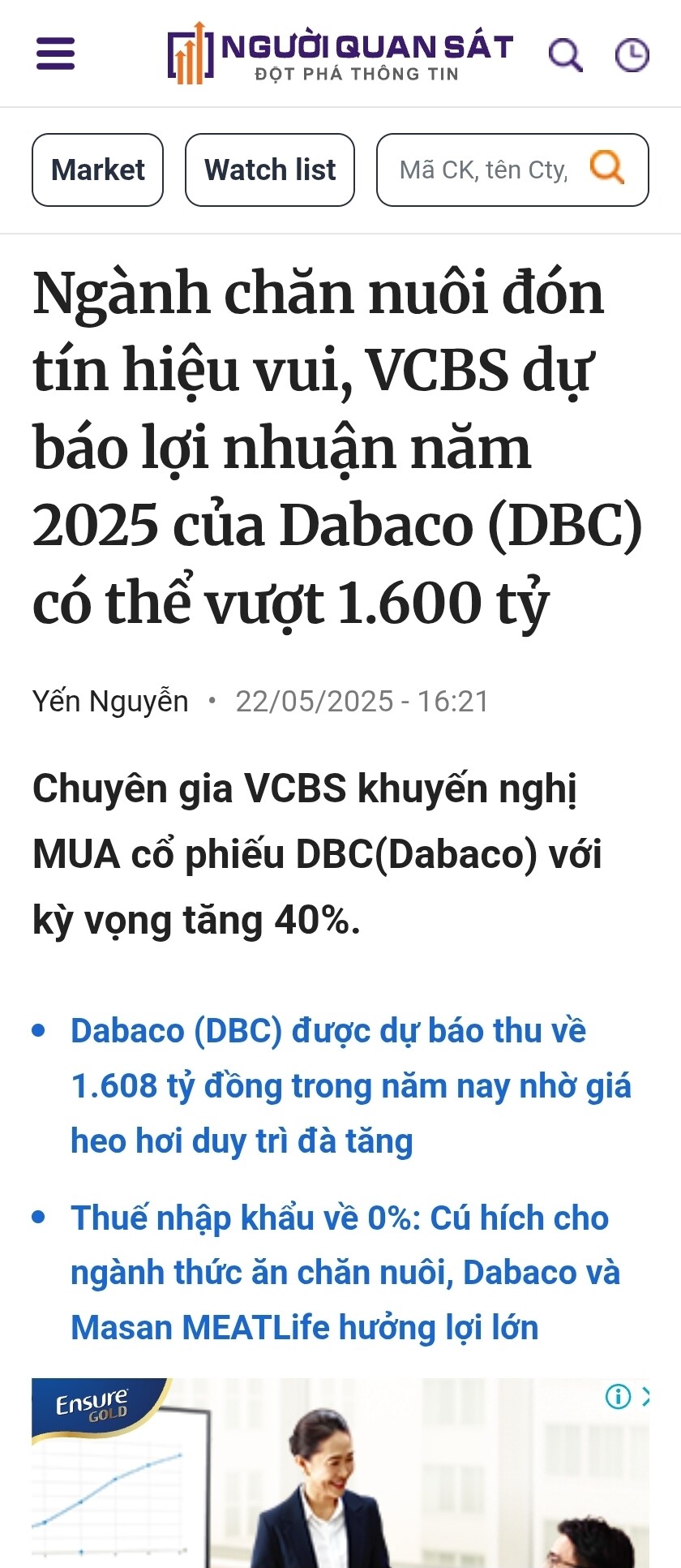Open author Yến Nguyễn's page

pos(110,701)
